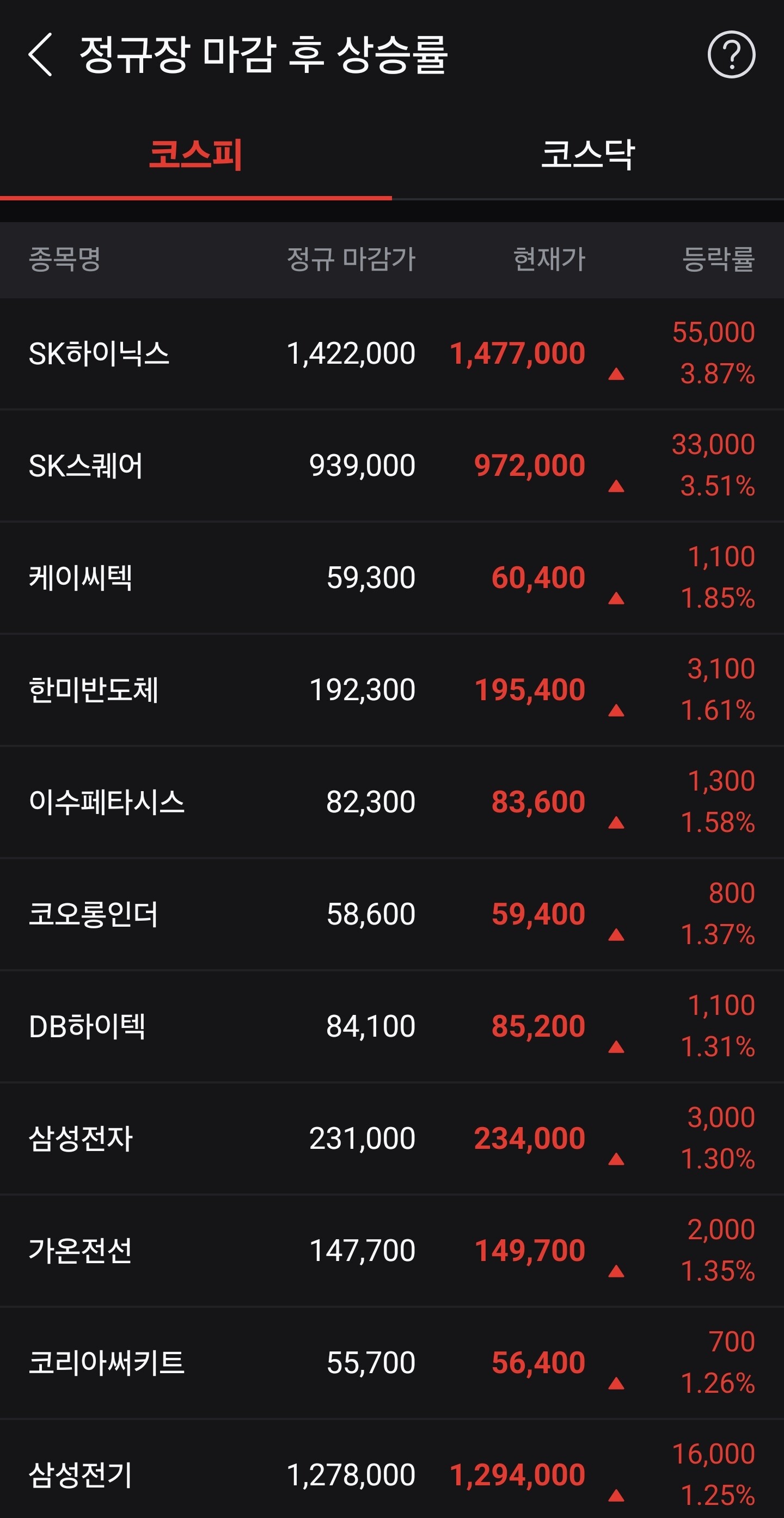Viewport: 784px width, 1518px height.
Task: View 삼성전기 stock details
Action: 391,1469
